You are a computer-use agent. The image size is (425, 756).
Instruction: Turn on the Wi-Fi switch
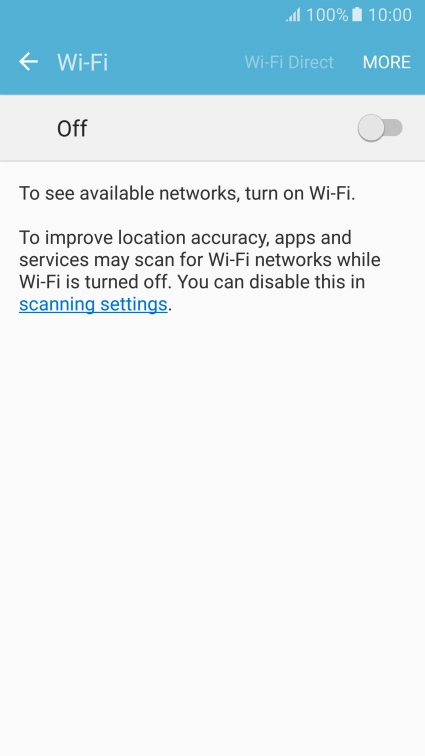(x=380, y=128)
